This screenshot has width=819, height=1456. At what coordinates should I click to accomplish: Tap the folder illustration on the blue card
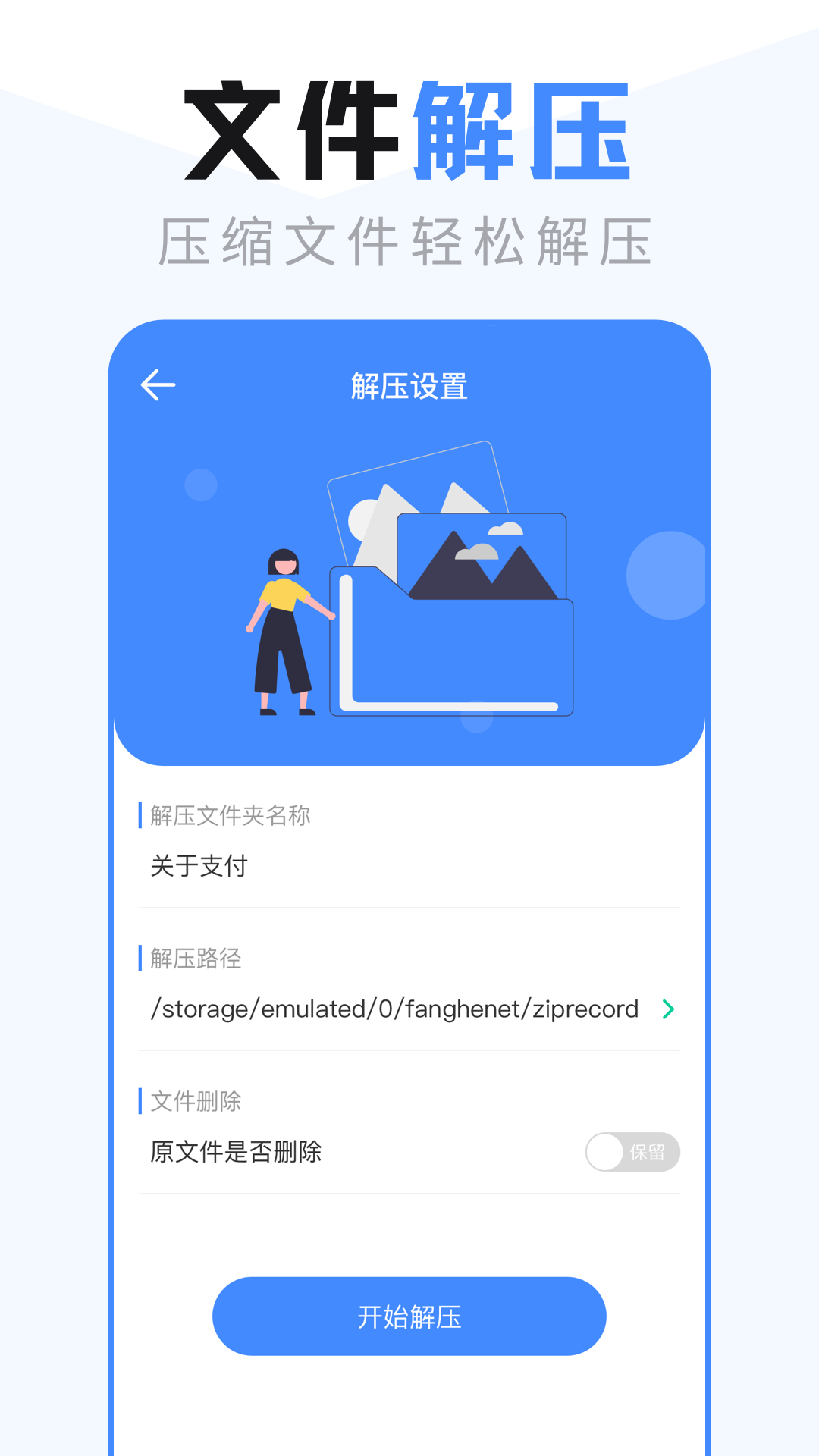click(451, 652)
